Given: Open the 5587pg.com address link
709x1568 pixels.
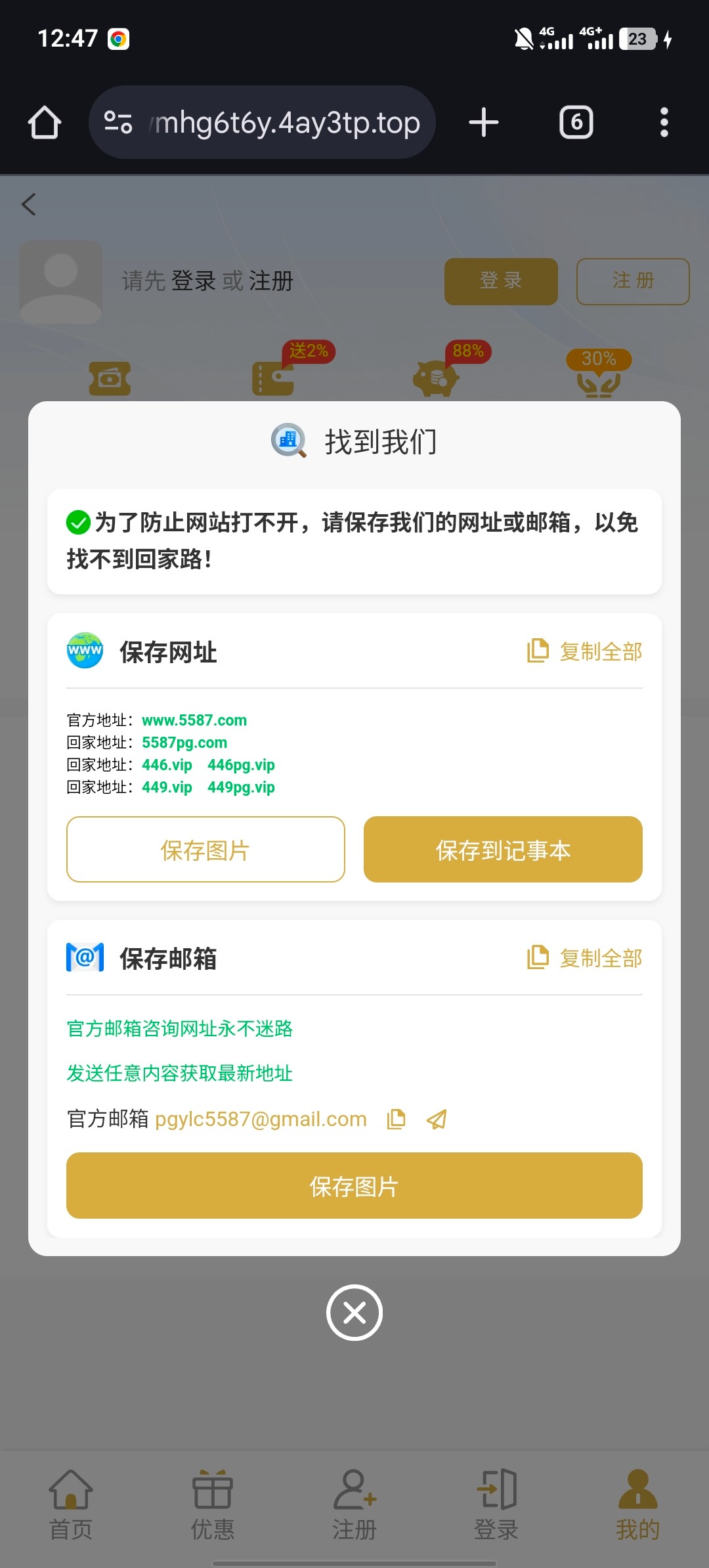Looking at the screenshot, I should [184, 743].
